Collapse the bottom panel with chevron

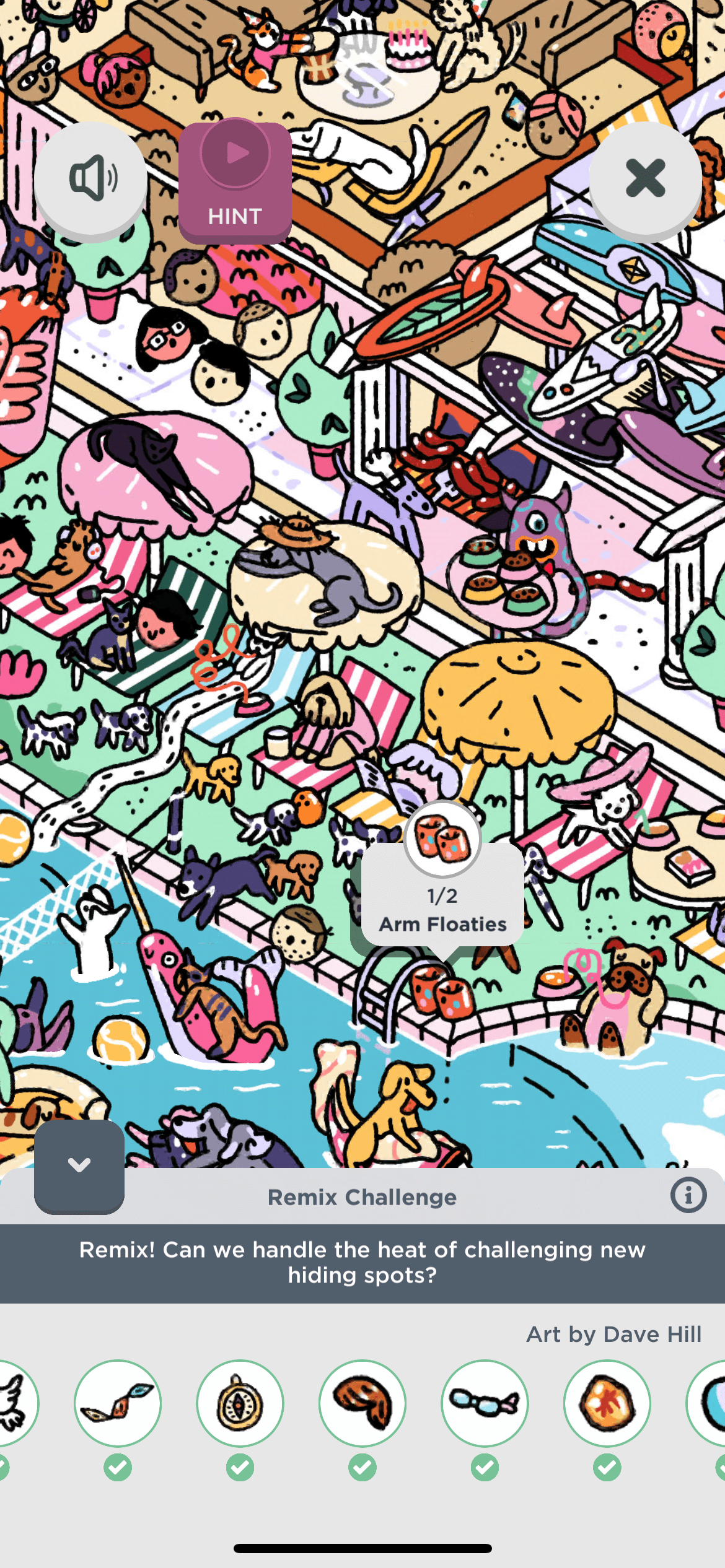tap(79, 1165)
